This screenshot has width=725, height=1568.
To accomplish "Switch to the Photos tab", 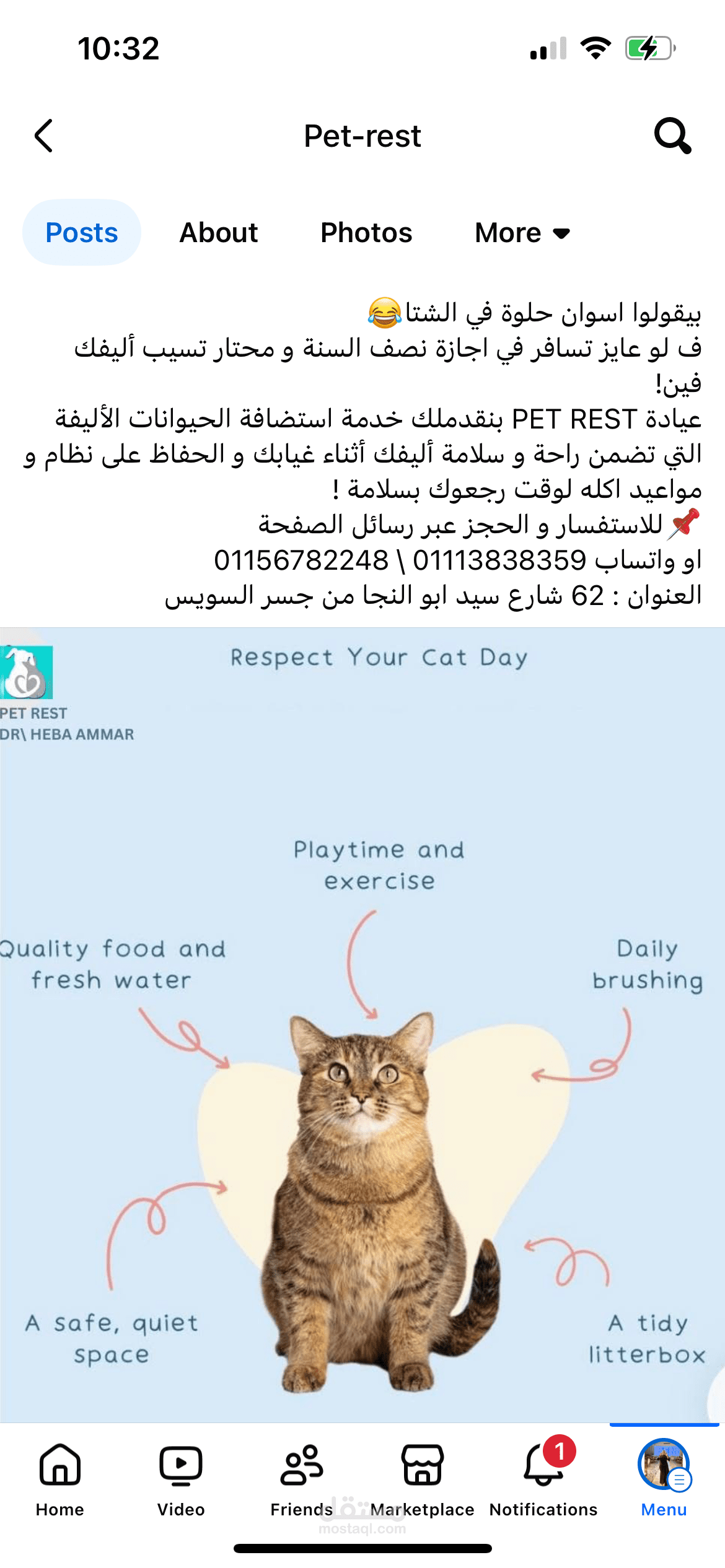I will (x=366, y=233).
